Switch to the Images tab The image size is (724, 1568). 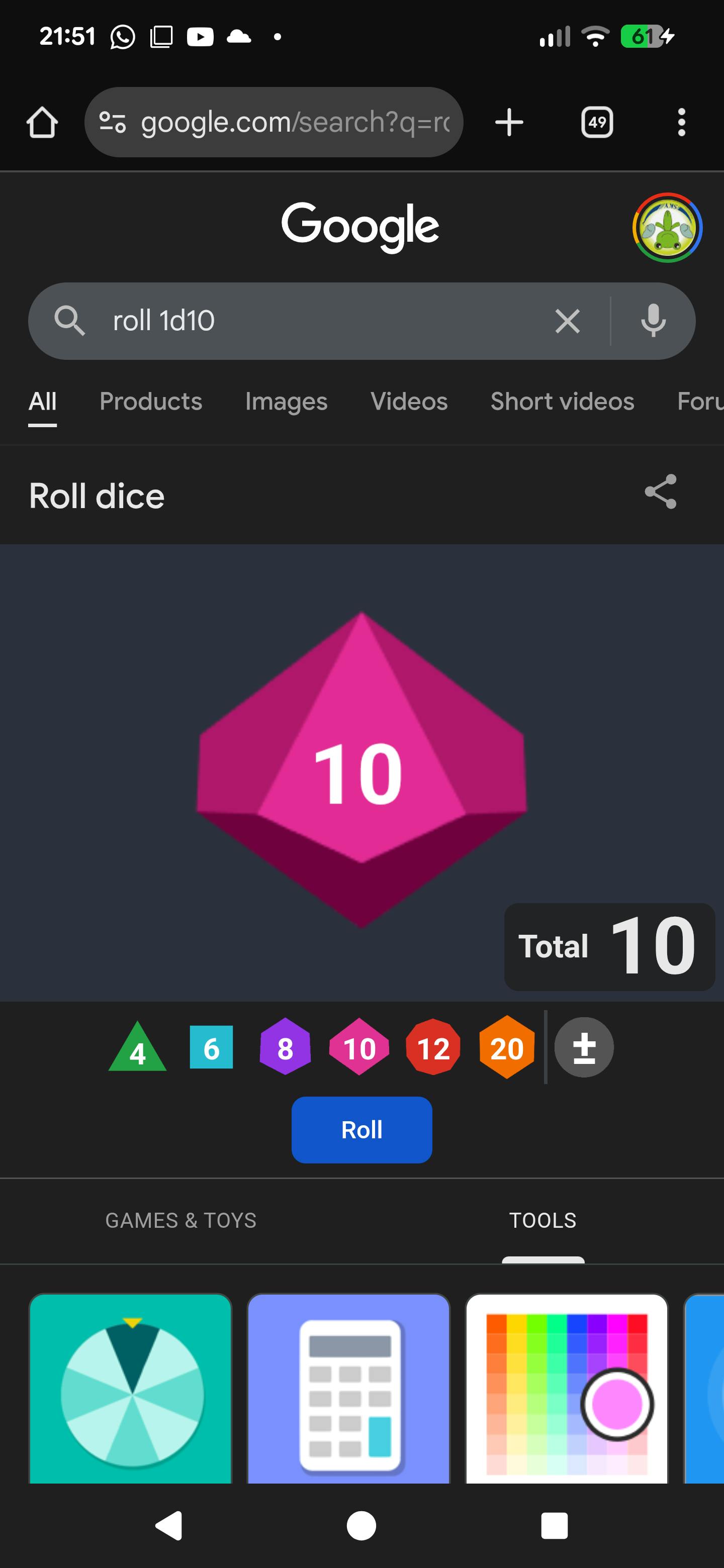[286, 401]
